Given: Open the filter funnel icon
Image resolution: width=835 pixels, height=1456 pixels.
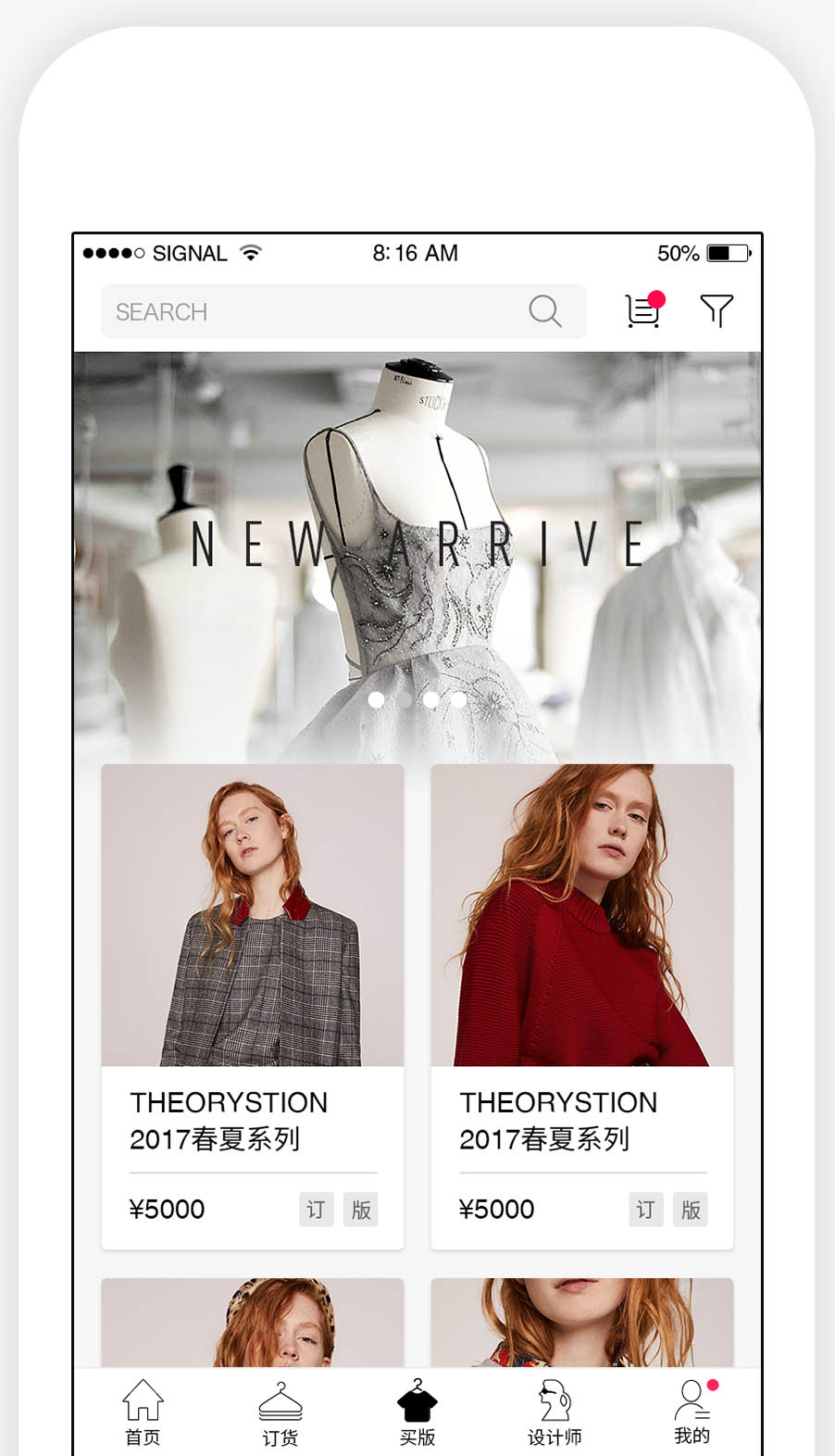Looking at the screenshot, I should coord(716,311).
